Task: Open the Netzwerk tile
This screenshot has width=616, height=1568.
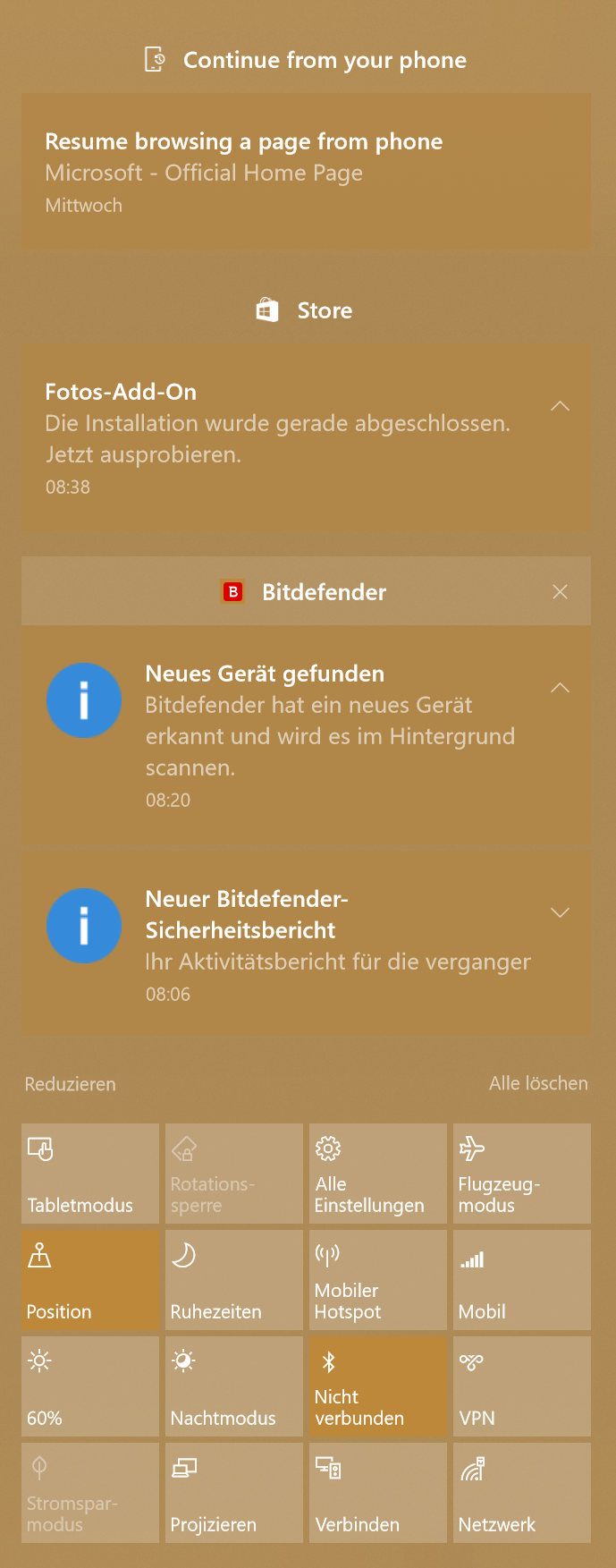Action: pos(521,1493)
